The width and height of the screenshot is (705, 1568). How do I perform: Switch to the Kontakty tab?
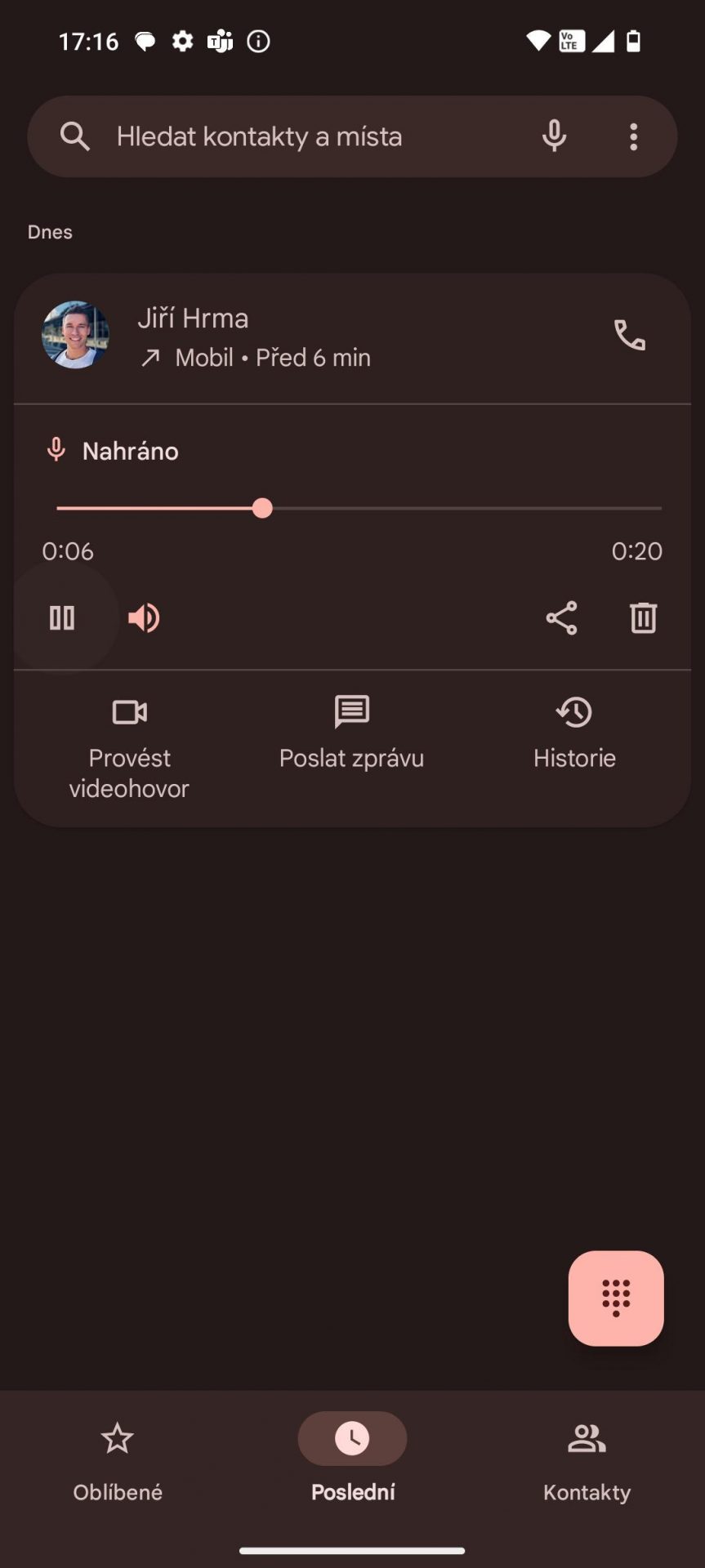(x=587, y=1462)
